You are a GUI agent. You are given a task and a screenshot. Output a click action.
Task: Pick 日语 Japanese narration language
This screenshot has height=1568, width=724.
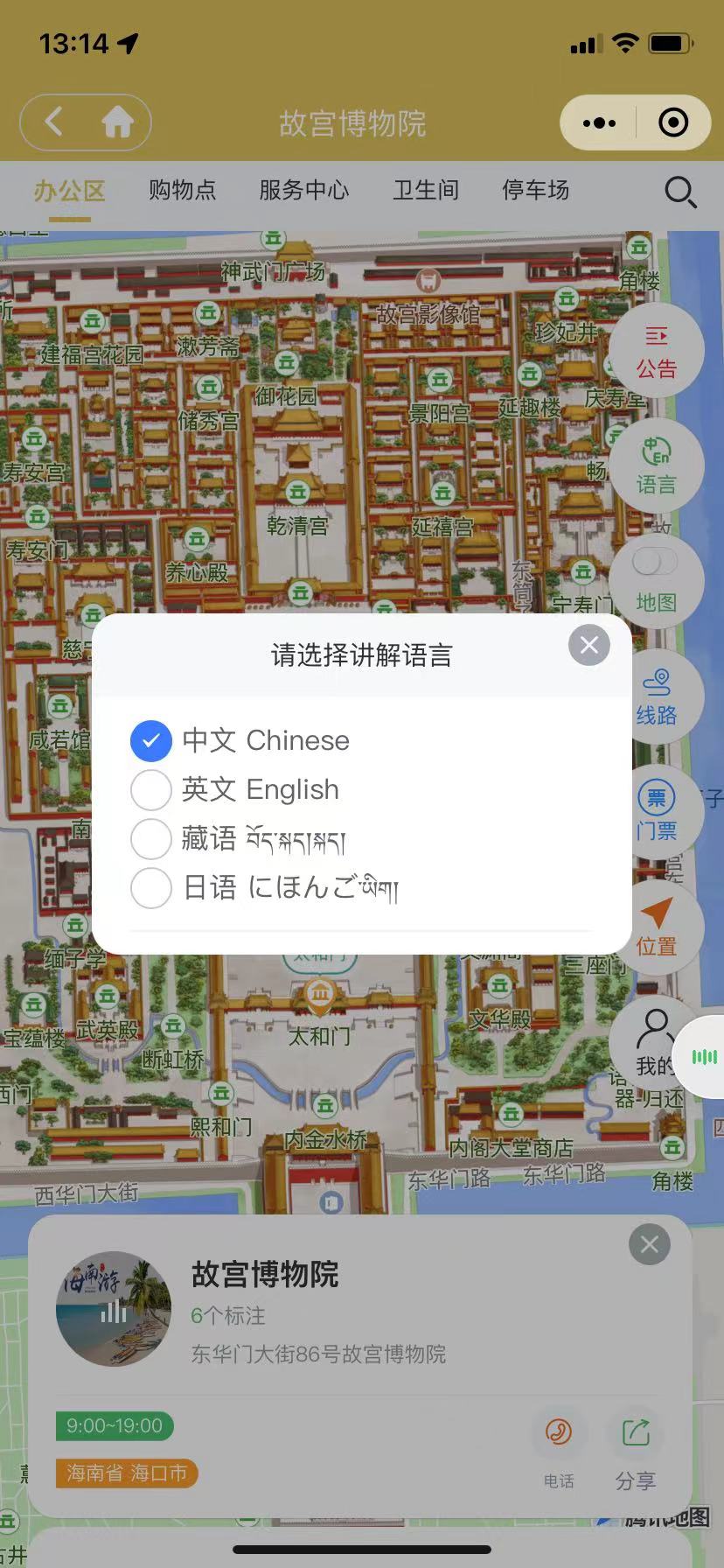(151, 888)
